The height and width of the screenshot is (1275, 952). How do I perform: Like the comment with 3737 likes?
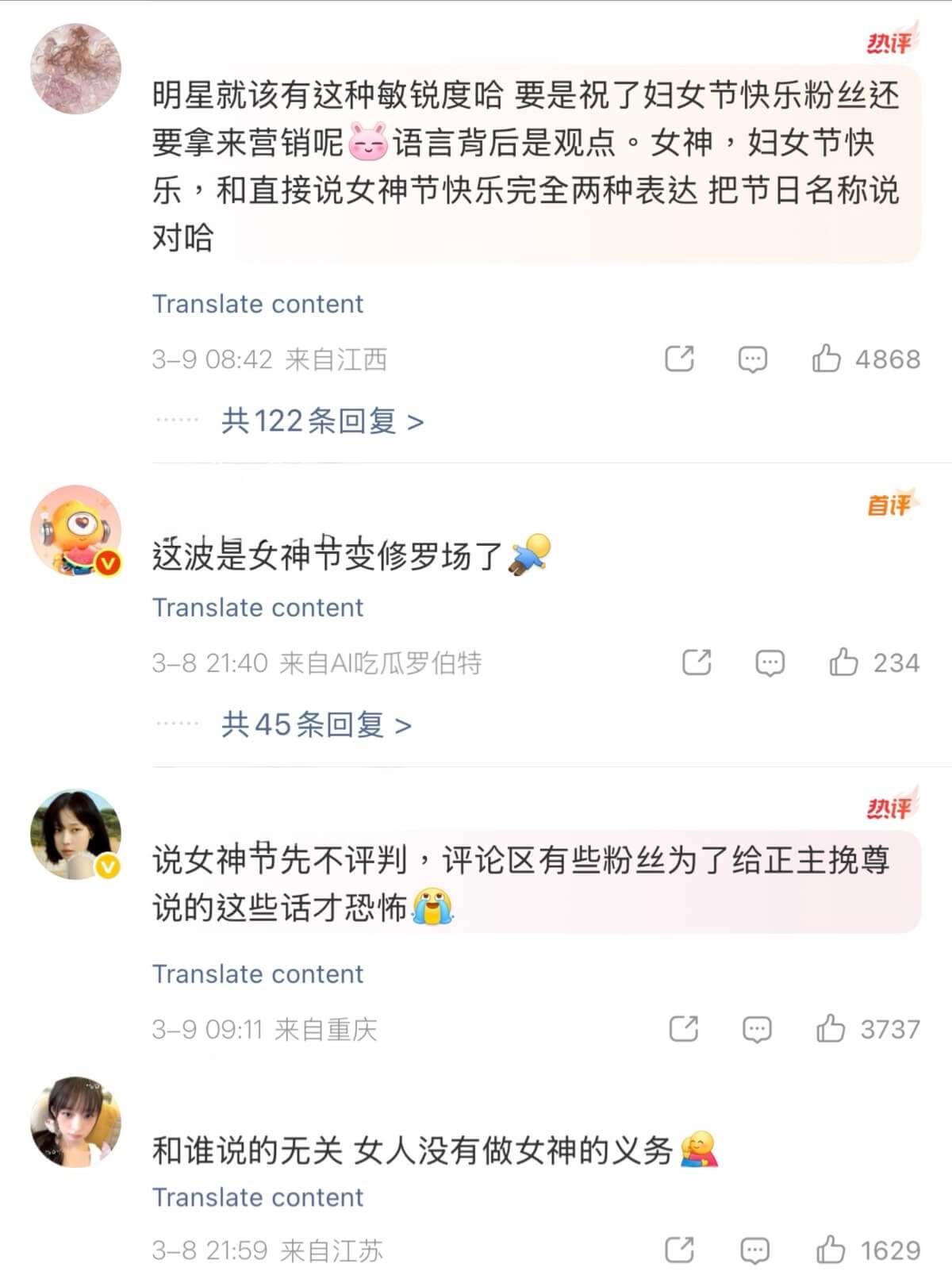pos(831,1029)
